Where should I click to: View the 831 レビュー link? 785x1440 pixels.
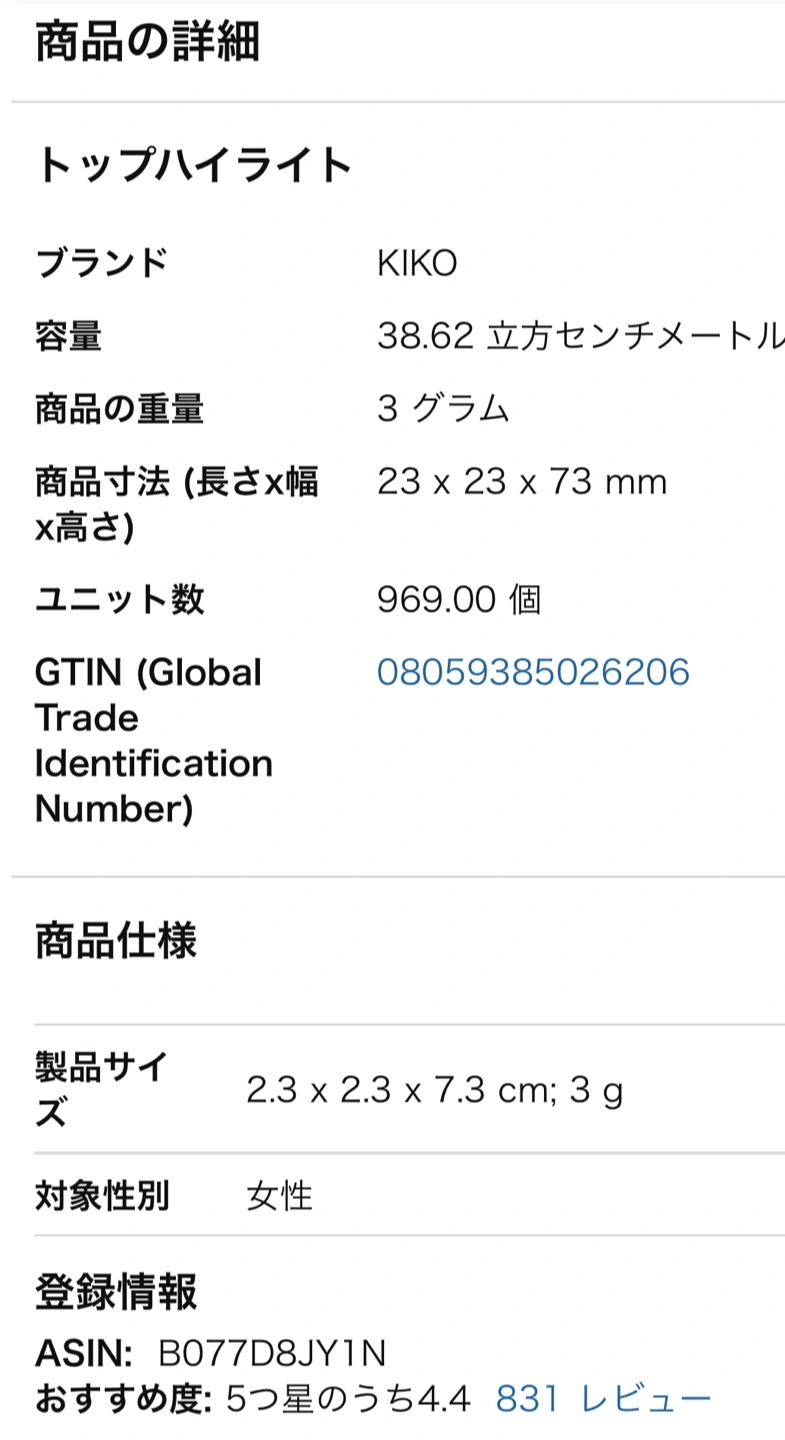(x=603, y=1399)
